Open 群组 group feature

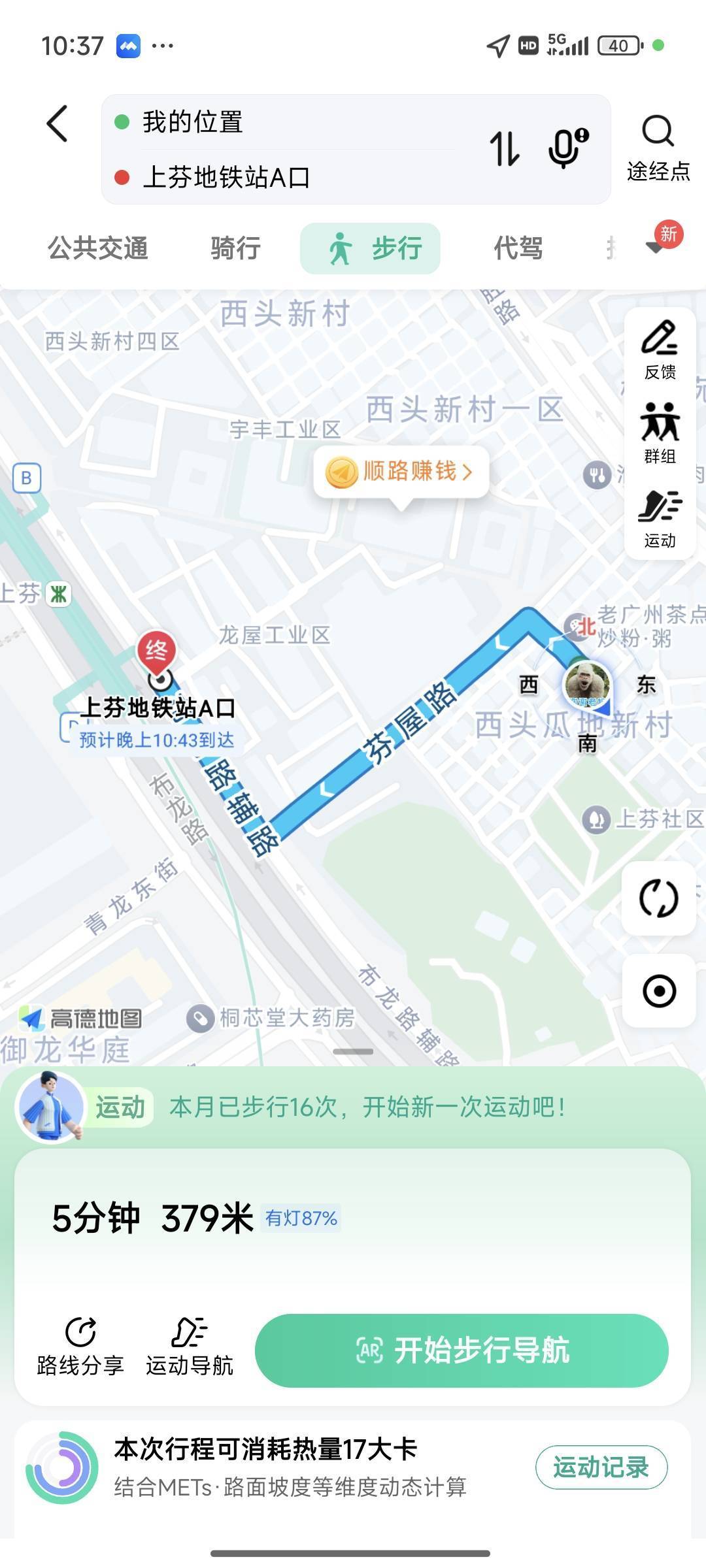point(660,433)
